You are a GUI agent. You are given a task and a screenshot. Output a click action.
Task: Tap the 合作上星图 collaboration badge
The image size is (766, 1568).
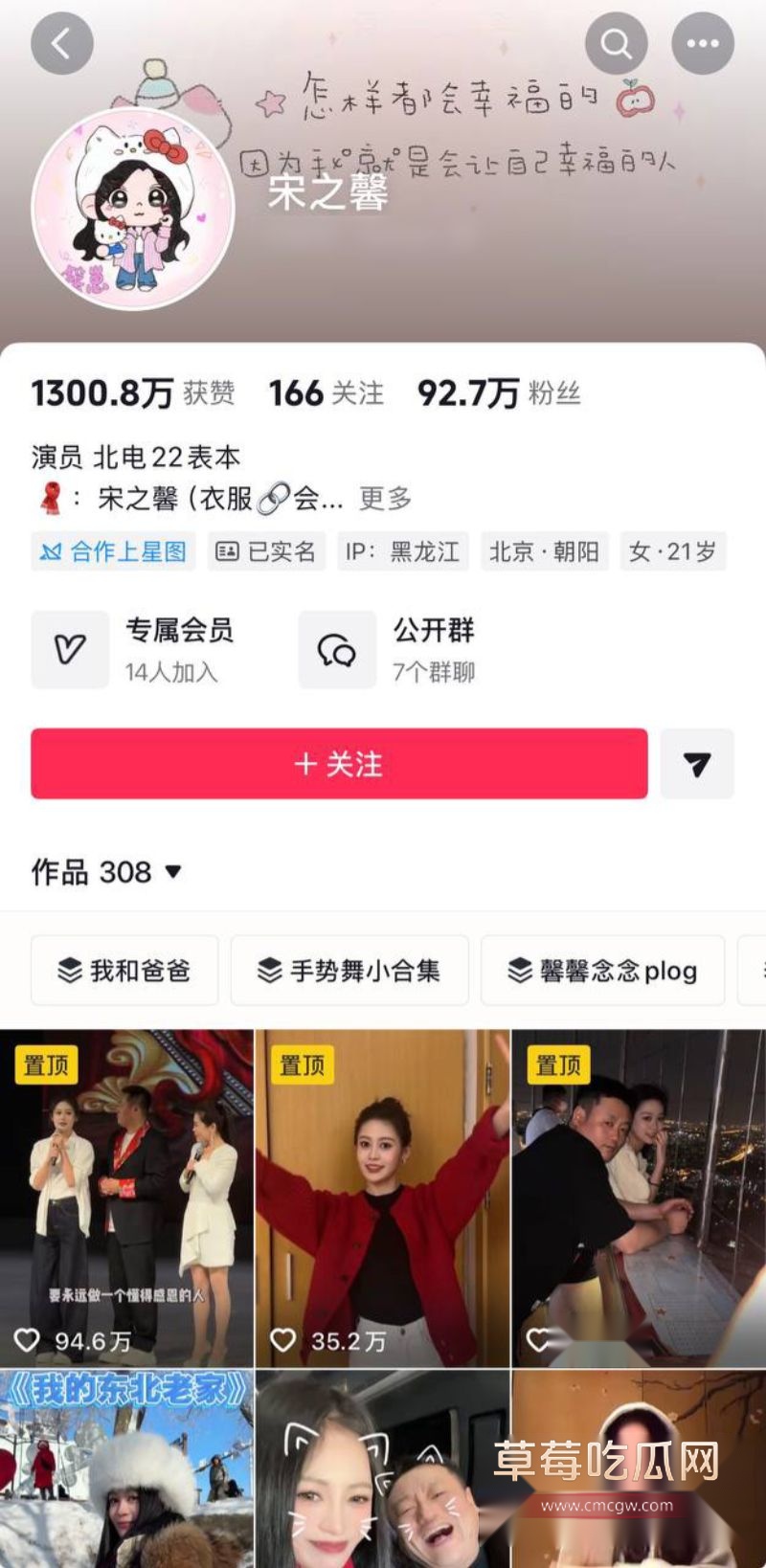coord(112,551)
